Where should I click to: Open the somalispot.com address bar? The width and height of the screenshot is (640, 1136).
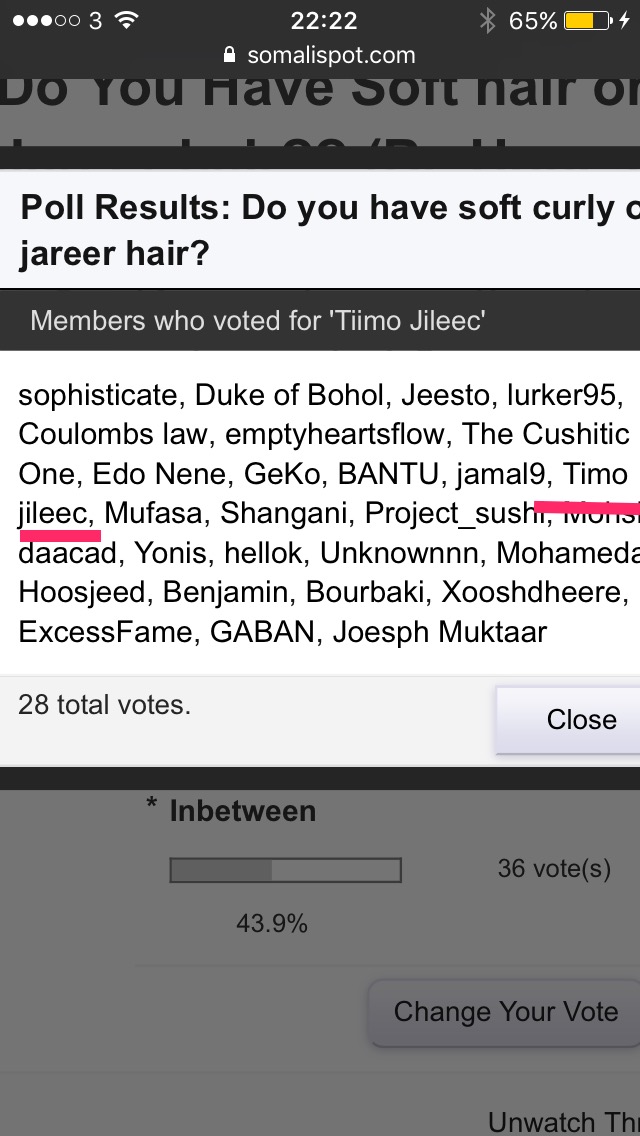pos(320,55)
